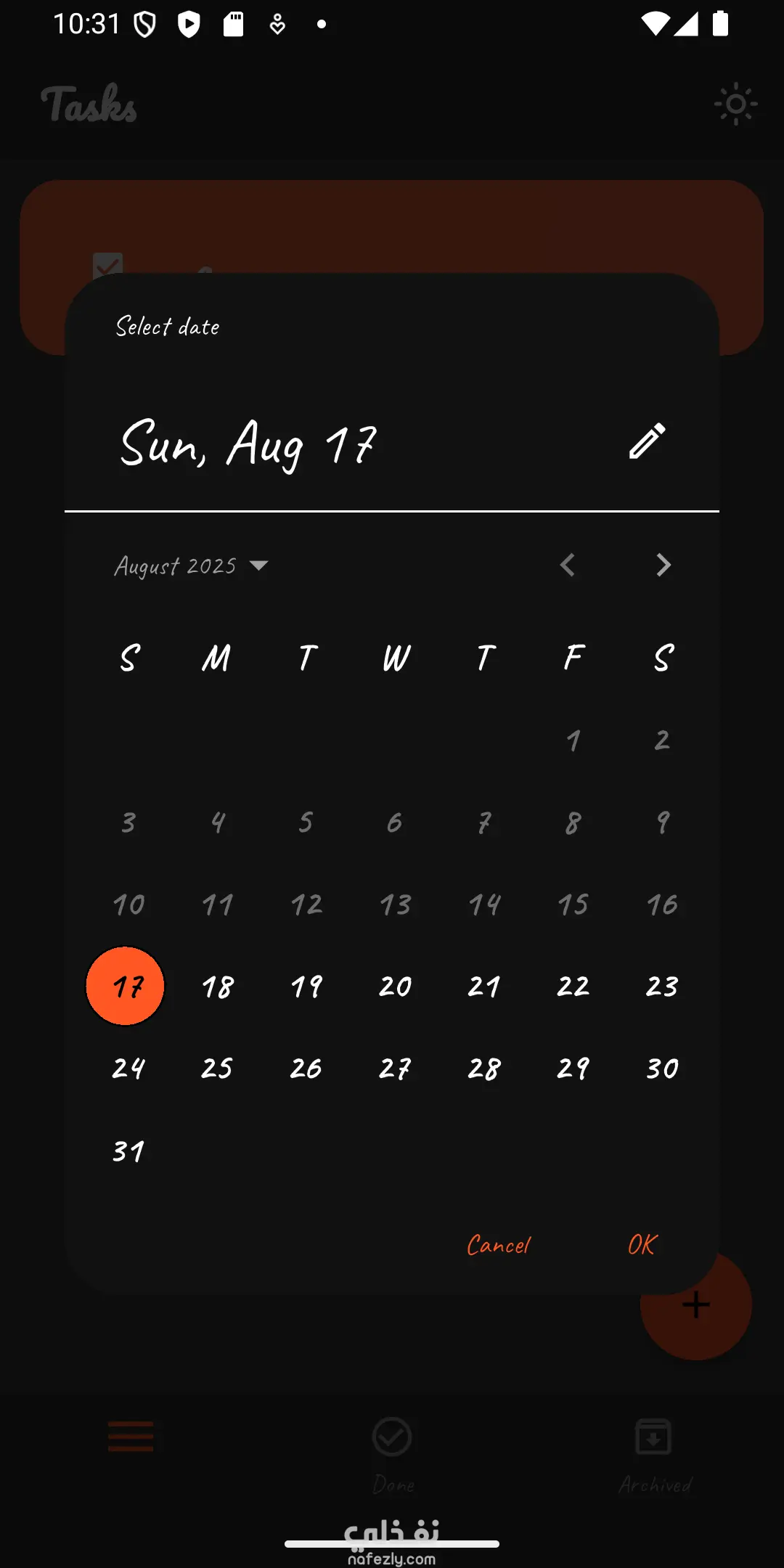Pick the 19th in the calendar
The width and height of the screenshot is (784, 1568).
pyautogui.click(x=306, y=987)
